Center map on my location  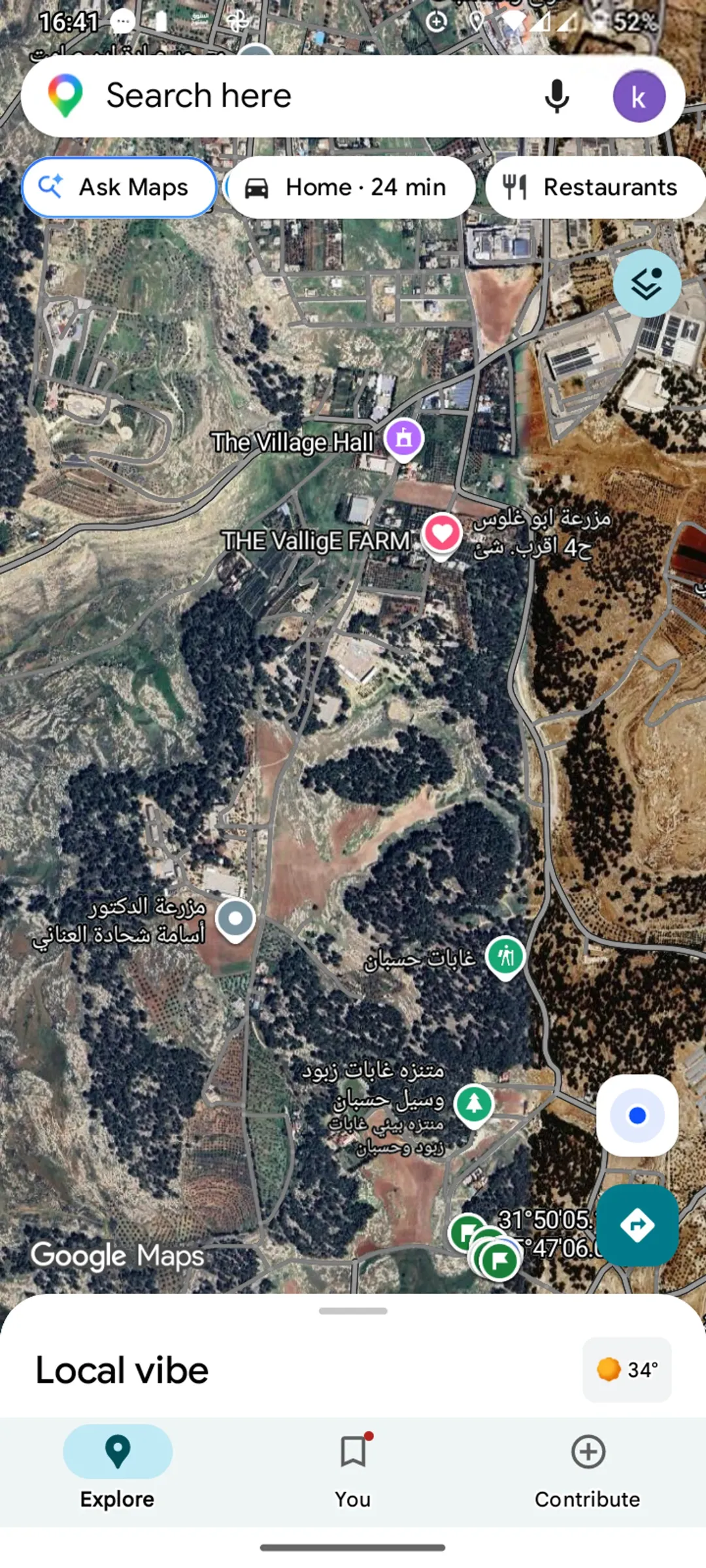(637, 1115)
